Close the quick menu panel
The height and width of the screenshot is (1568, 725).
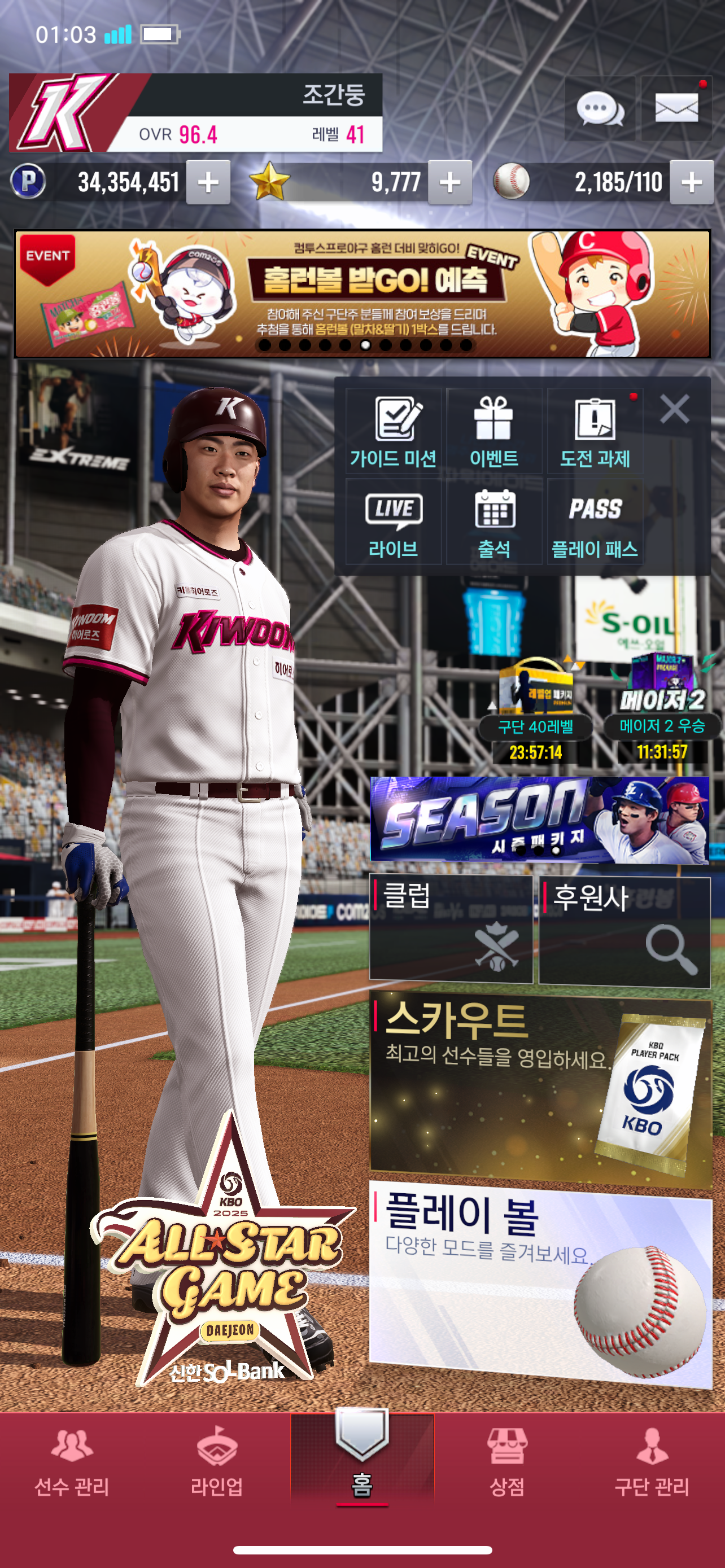(x=675, y=409)
